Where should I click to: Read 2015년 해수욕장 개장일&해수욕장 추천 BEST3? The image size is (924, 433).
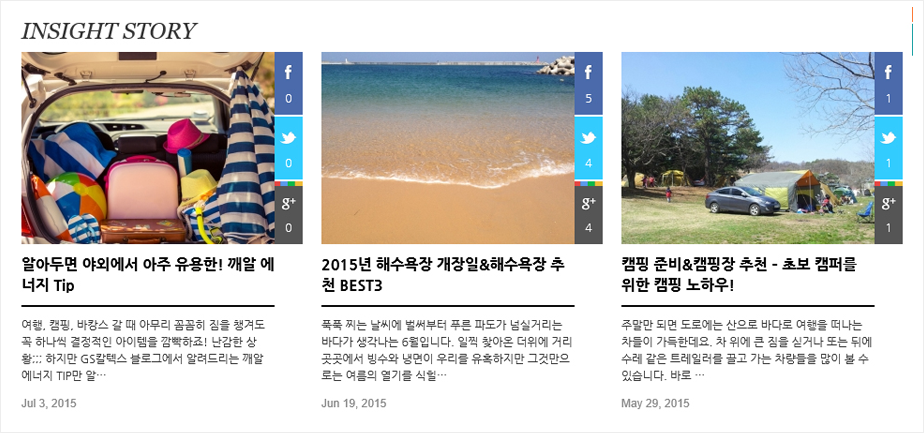tap(444, 275)
